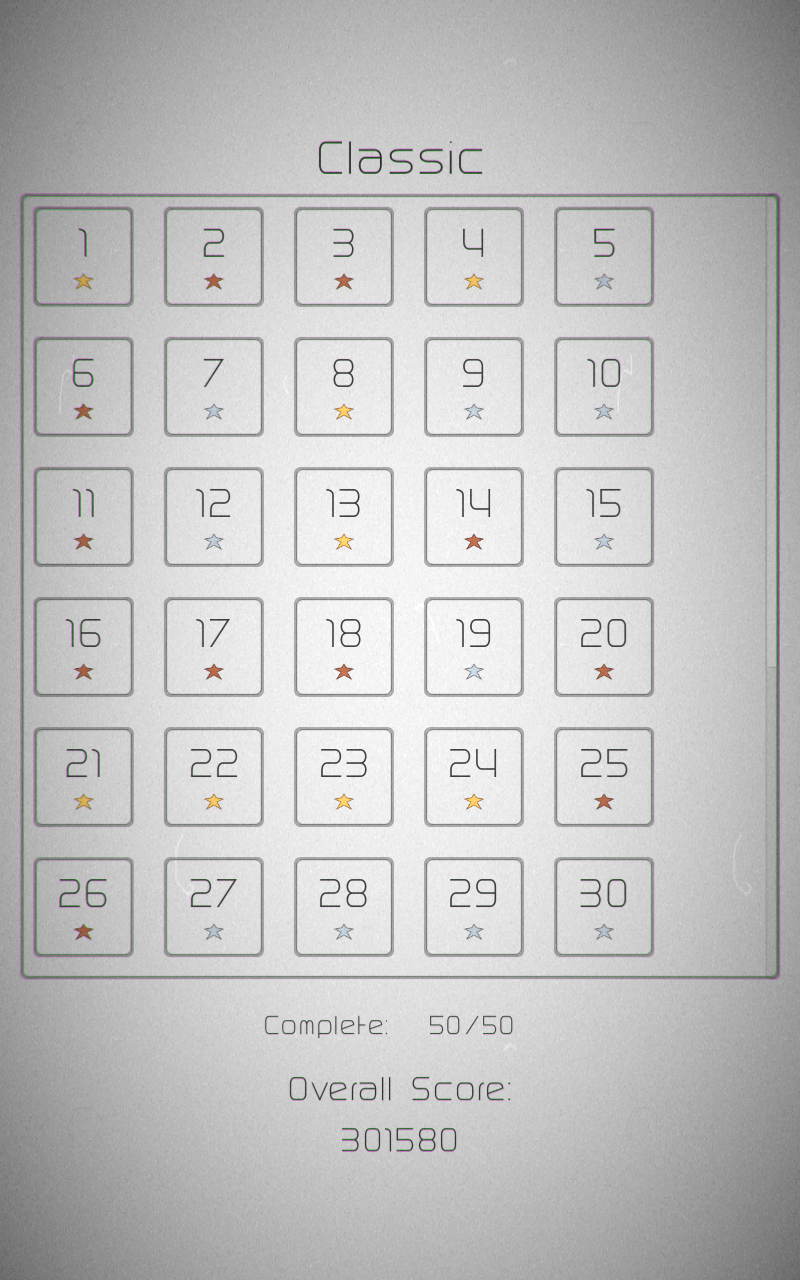
Task: Launch level 8
Action: tap(344, 387)
